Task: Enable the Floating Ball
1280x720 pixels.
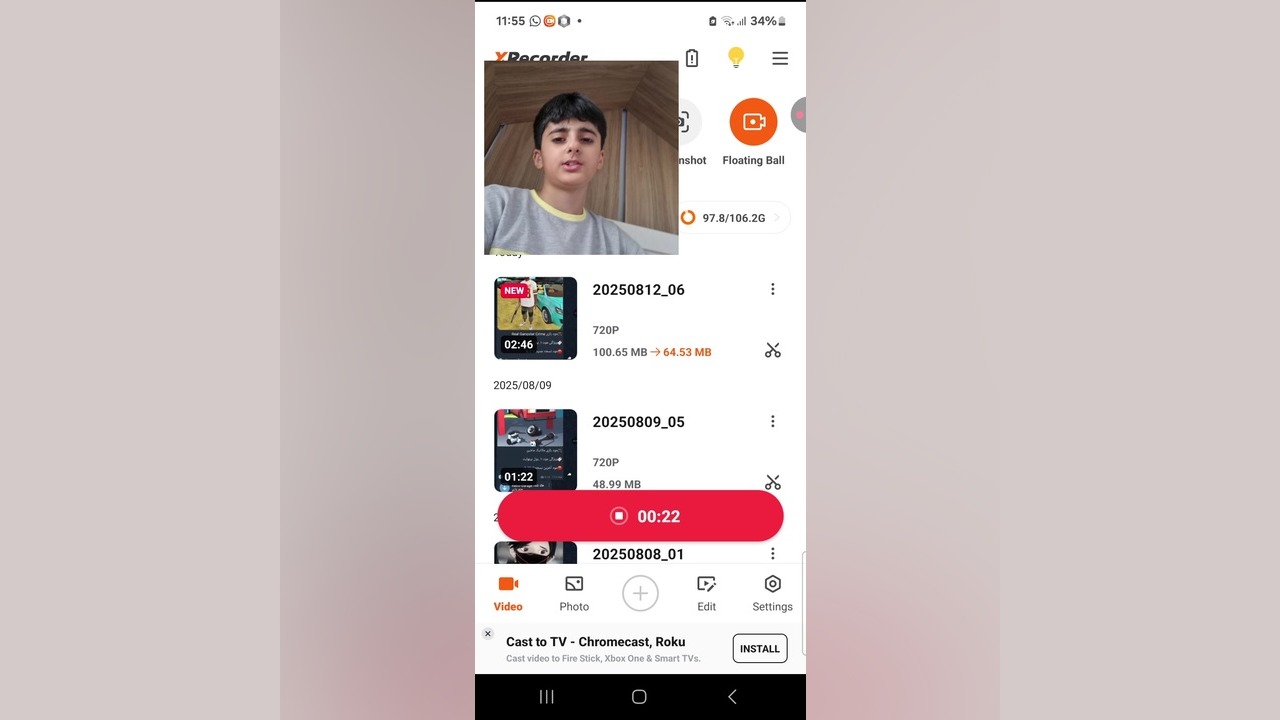Action: coord(753,123)
